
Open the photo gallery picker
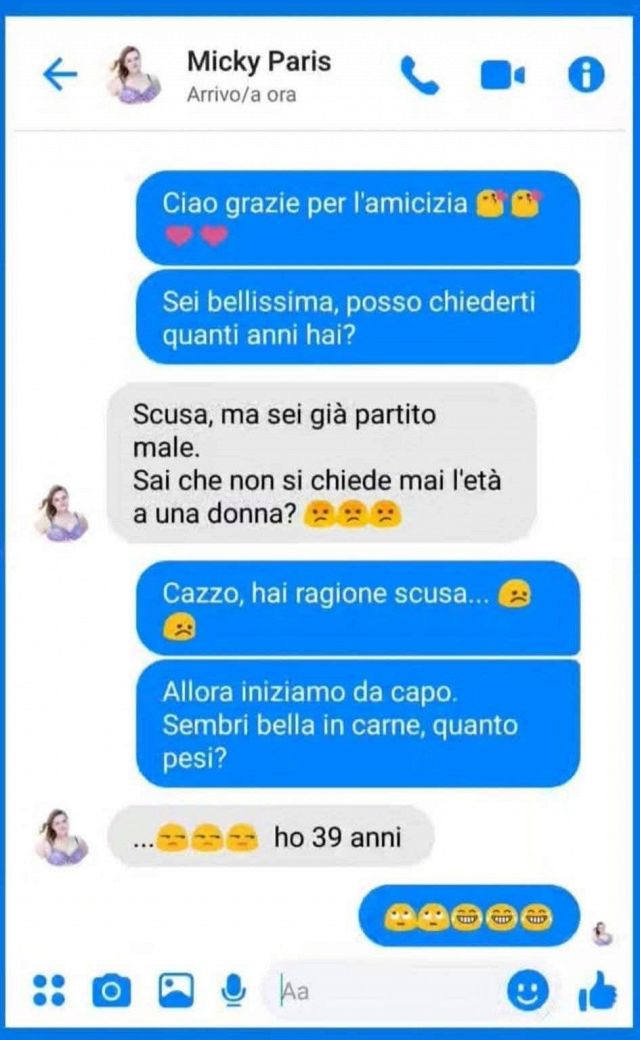click(x=175, y=990)
